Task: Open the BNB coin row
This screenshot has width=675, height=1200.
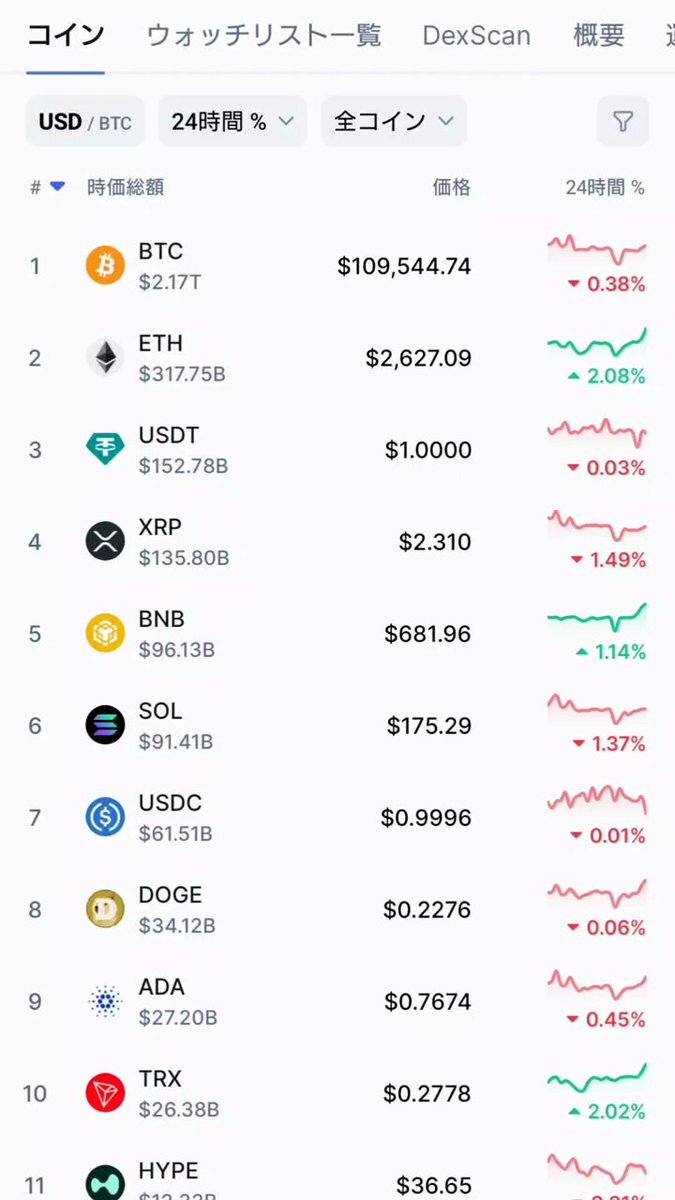Action: click(337, 634)
